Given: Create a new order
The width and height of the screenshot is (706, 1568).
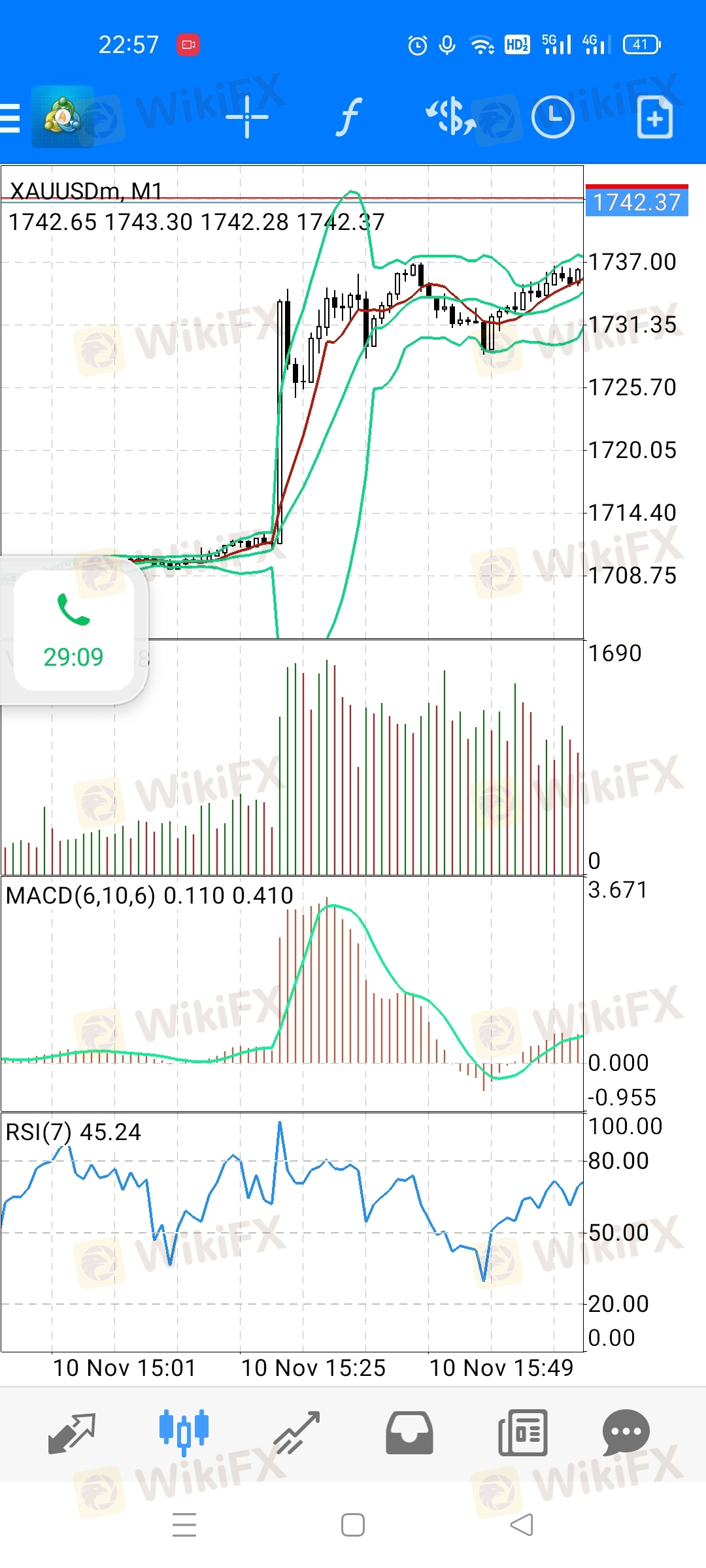Looking at the screenshot, I should point(654,118).
